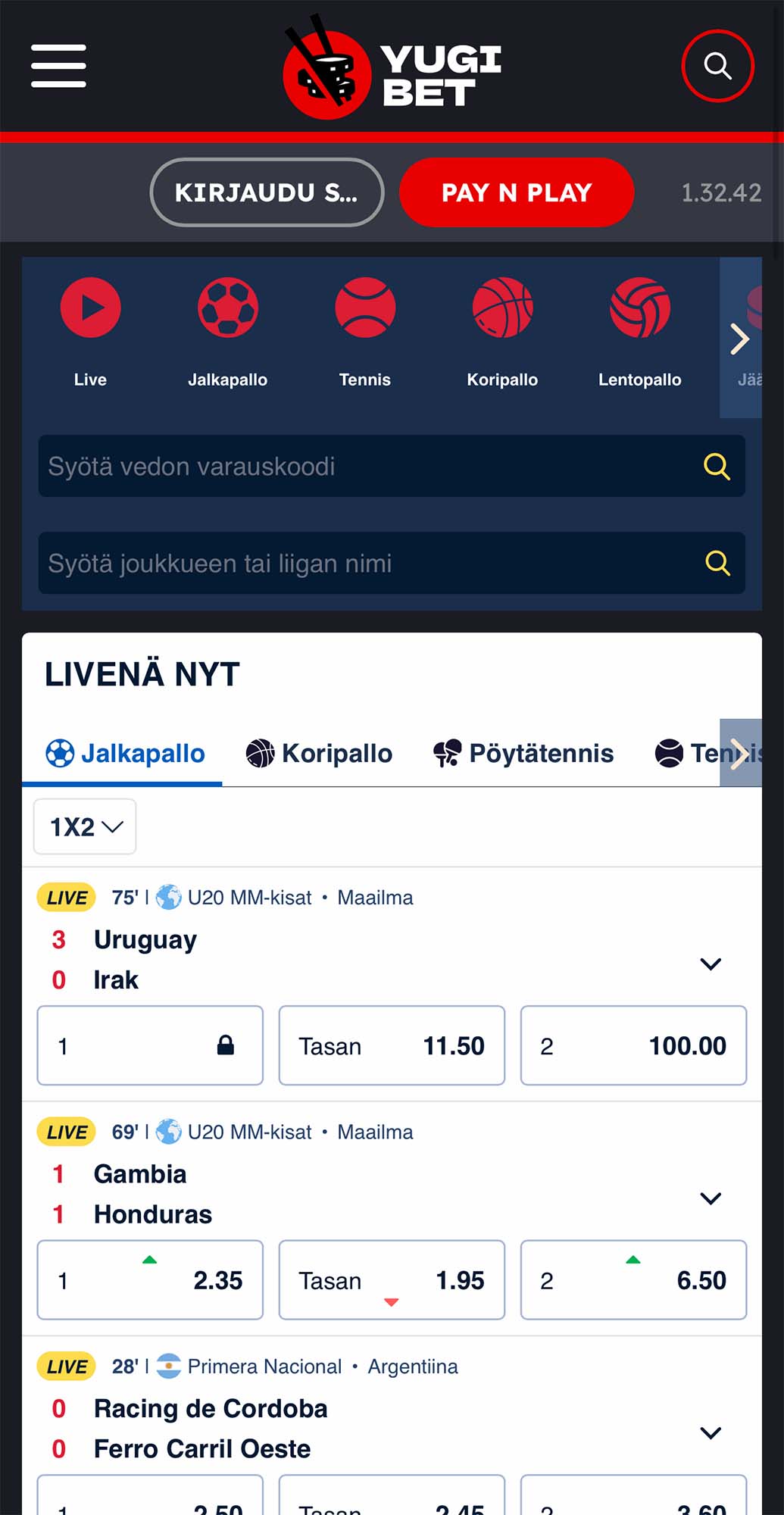Expand Racing de Cordoba match options

(x=710, y=1432)
